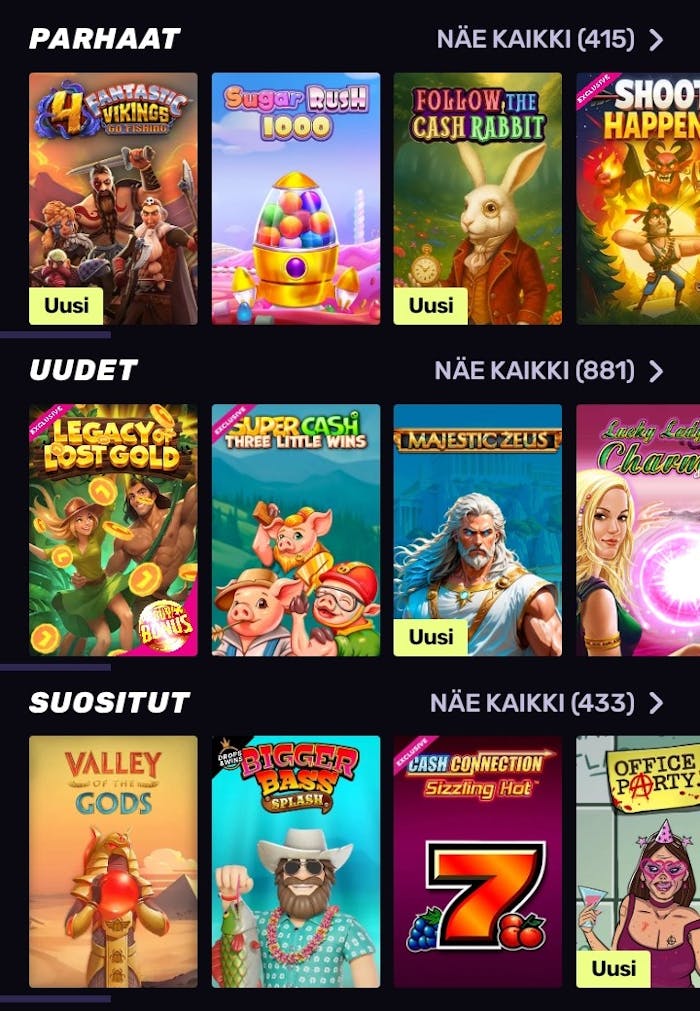Launch Sugar Rush 1000 game
This screenshot has height=1011, width=700.
click(296, 198)
